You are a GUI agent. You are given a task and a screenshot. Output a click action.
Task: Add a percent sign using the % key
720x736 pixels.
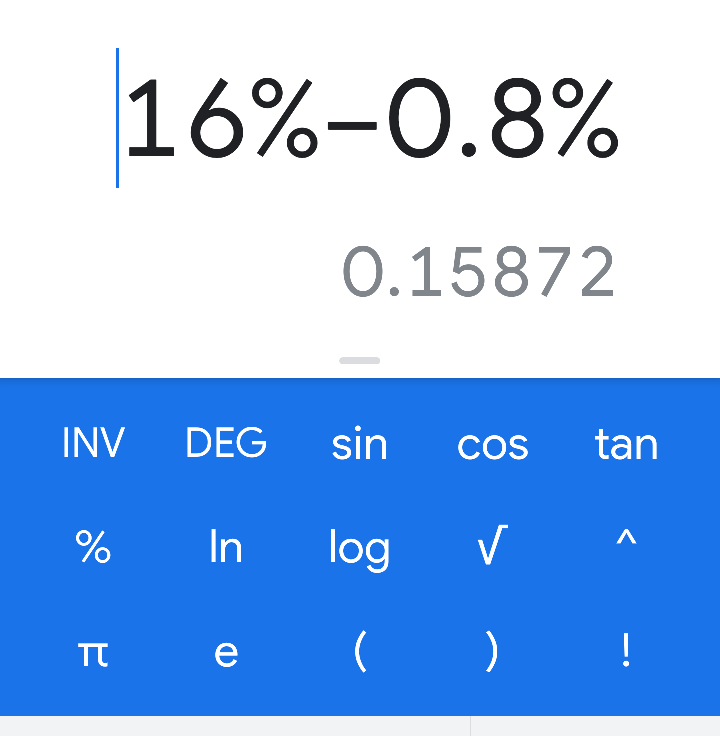93,548
